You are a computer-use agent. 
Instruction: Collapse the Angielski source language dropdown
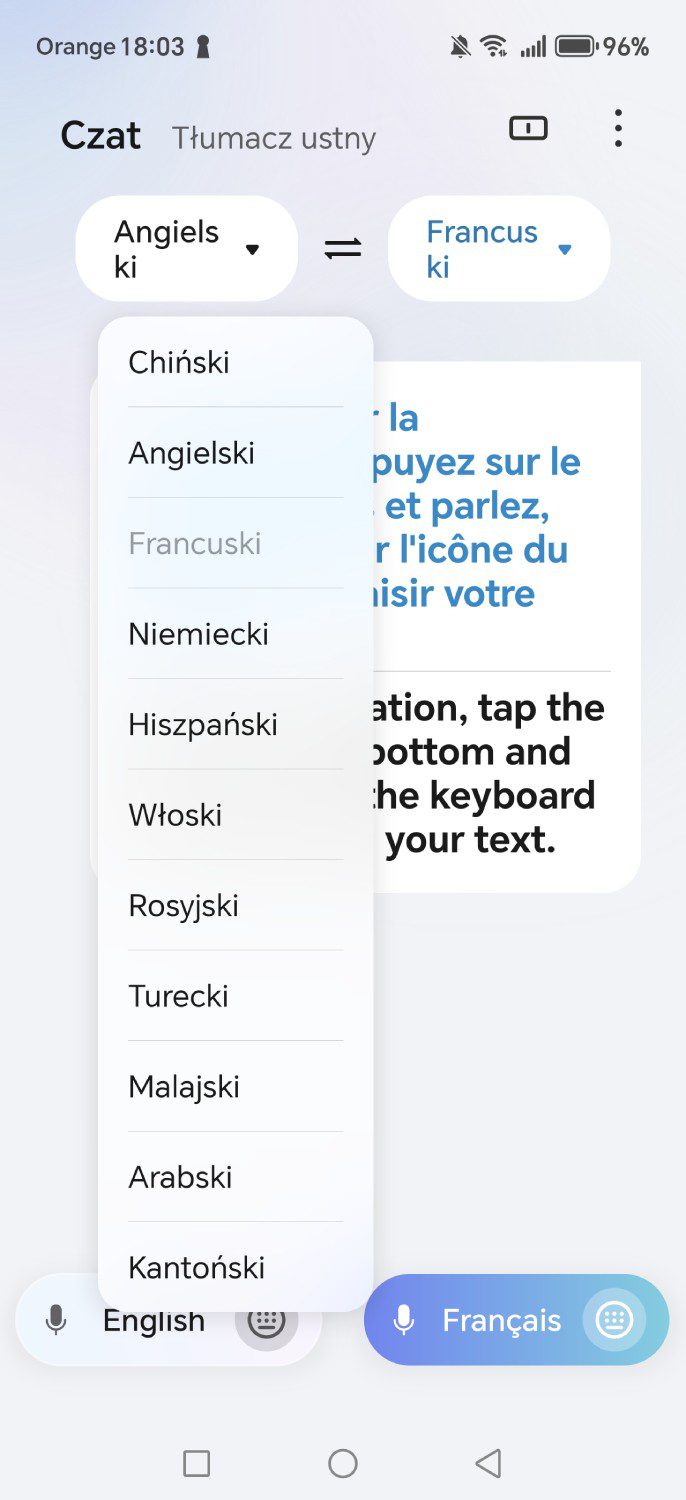[187, 249]
